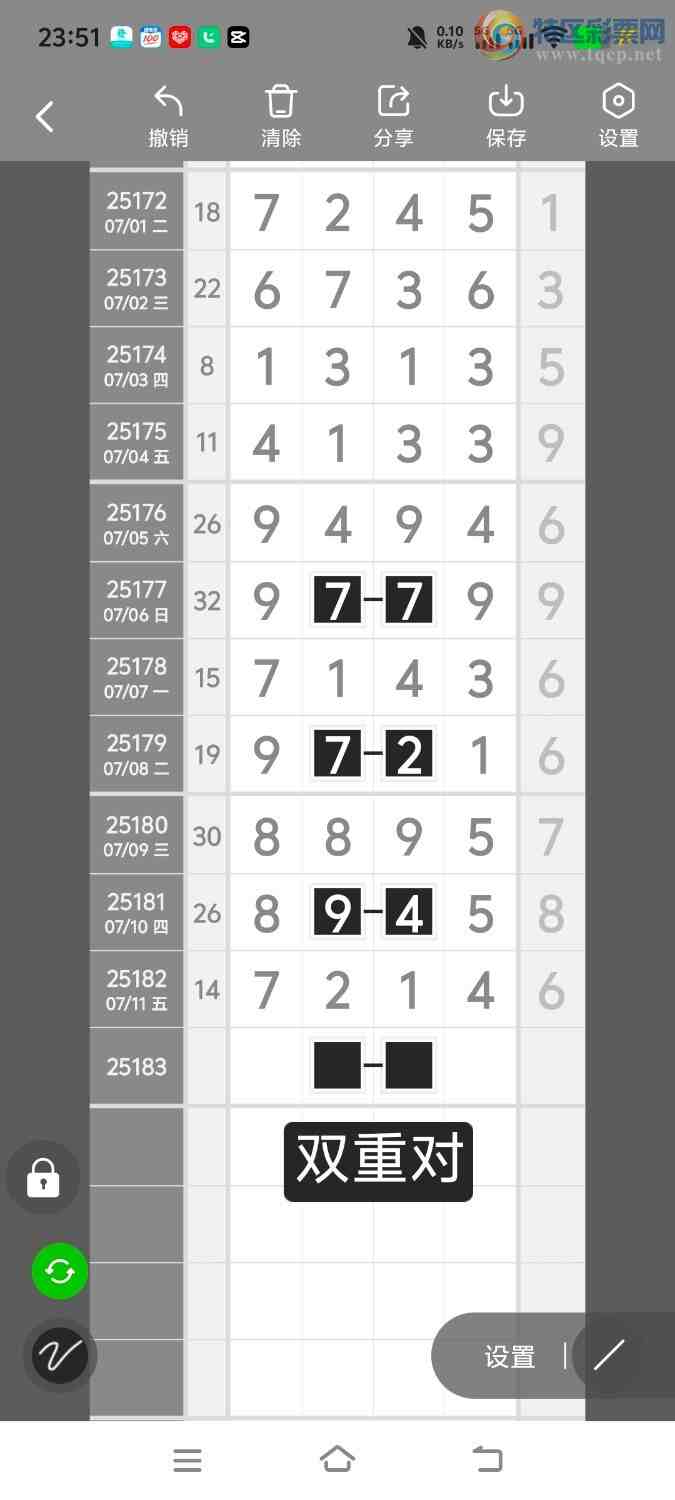This screenshot has height=1500, width=675.
Task: Select the curved line drawing tool
Action: coord(60,1356)
